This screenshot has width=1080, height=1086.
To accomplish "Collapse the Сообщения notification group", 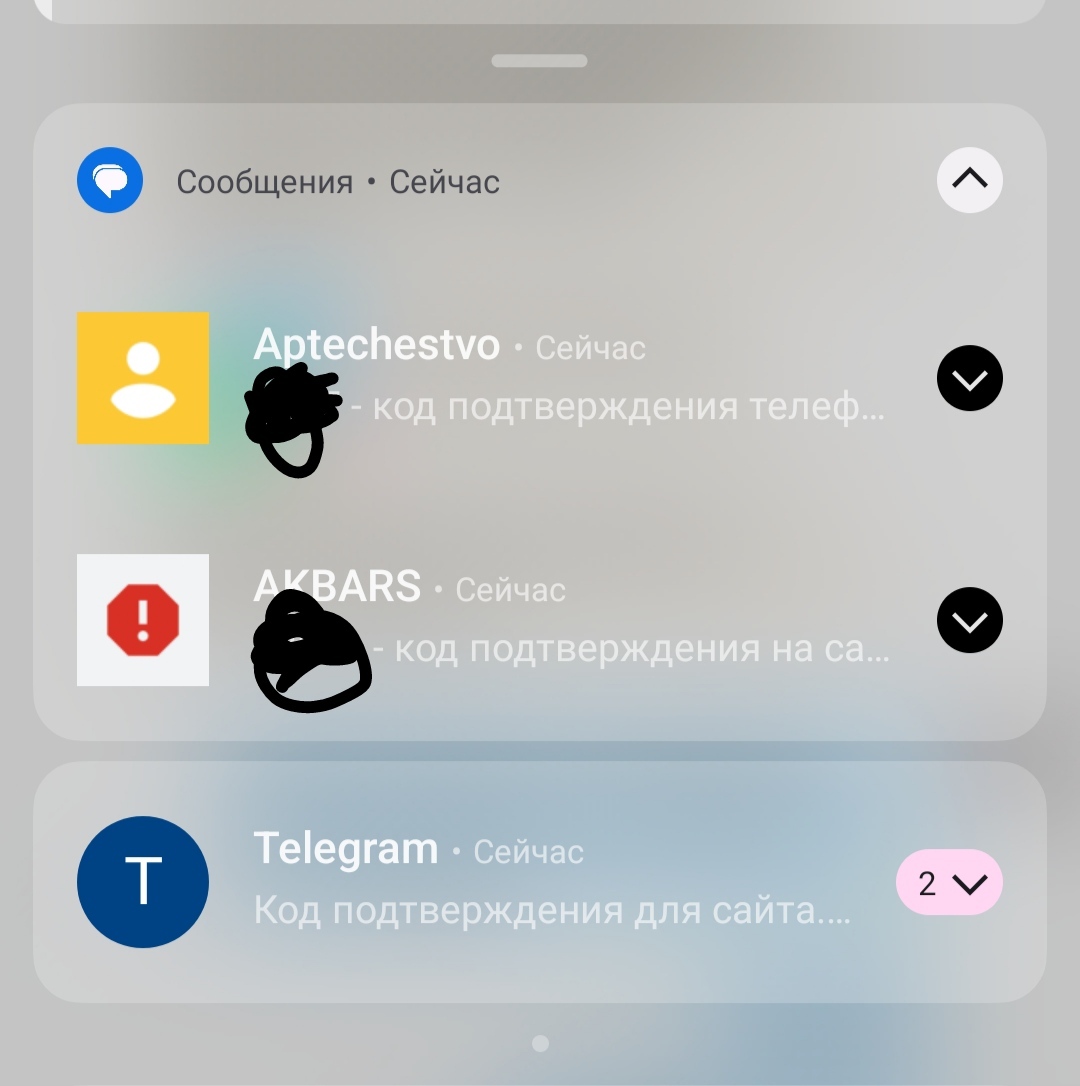I will 969,180.
